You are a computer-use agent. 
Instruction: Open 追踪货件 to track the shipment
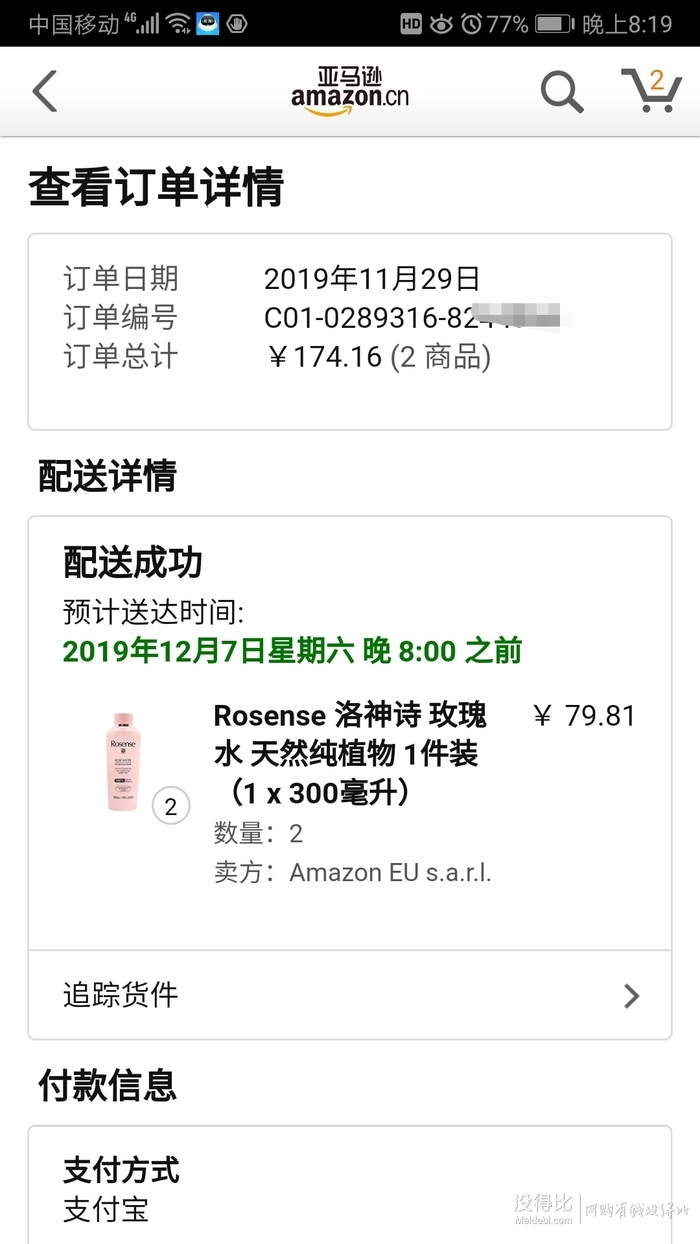point(350,995)
